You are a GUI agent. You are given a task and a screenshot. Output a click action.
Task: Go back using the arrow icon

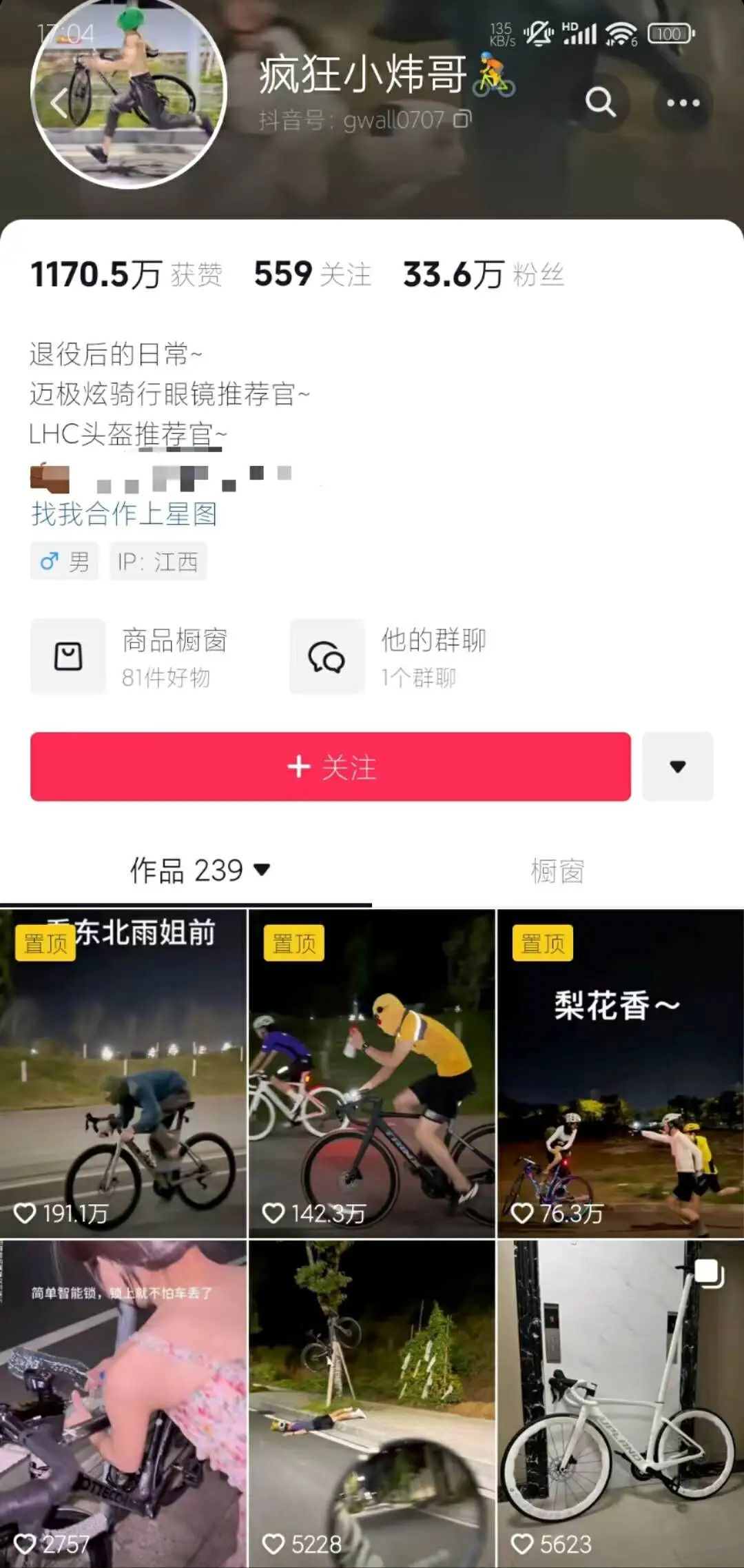tap(59, 103)
